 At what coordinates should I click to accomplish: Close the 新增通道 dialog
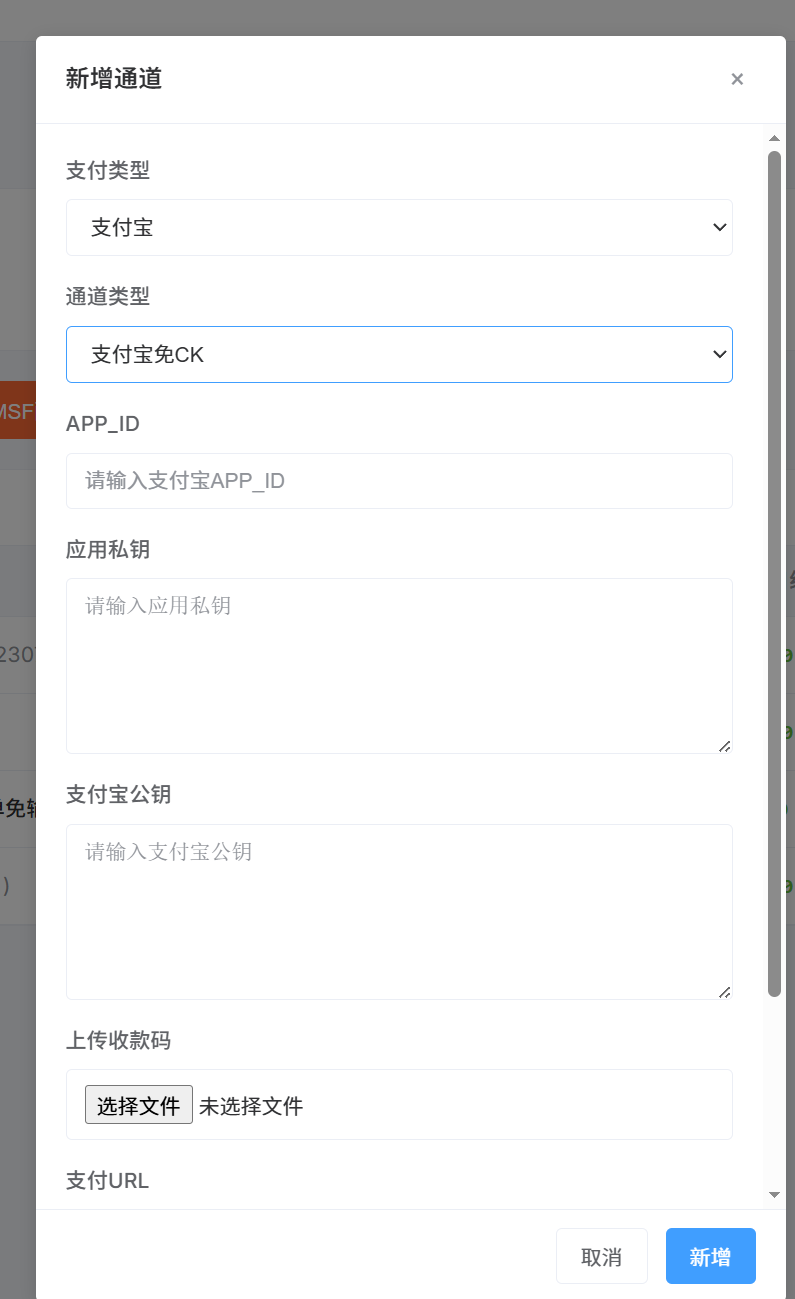pyautogui.click(x=737, y=79)
